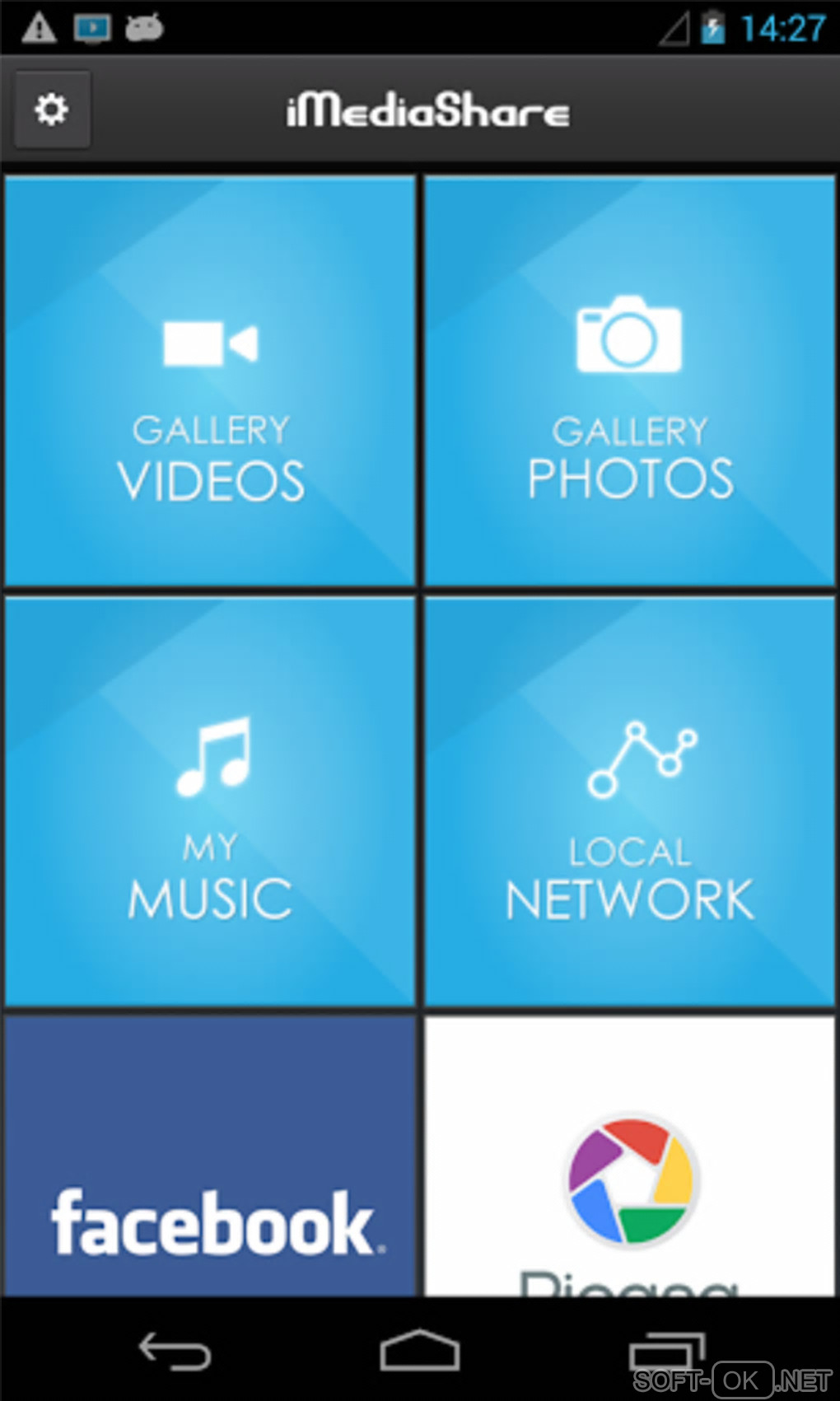Tap the system home button
Viewport: 840px width, 1401px height.
click(x=419, y=1351)
